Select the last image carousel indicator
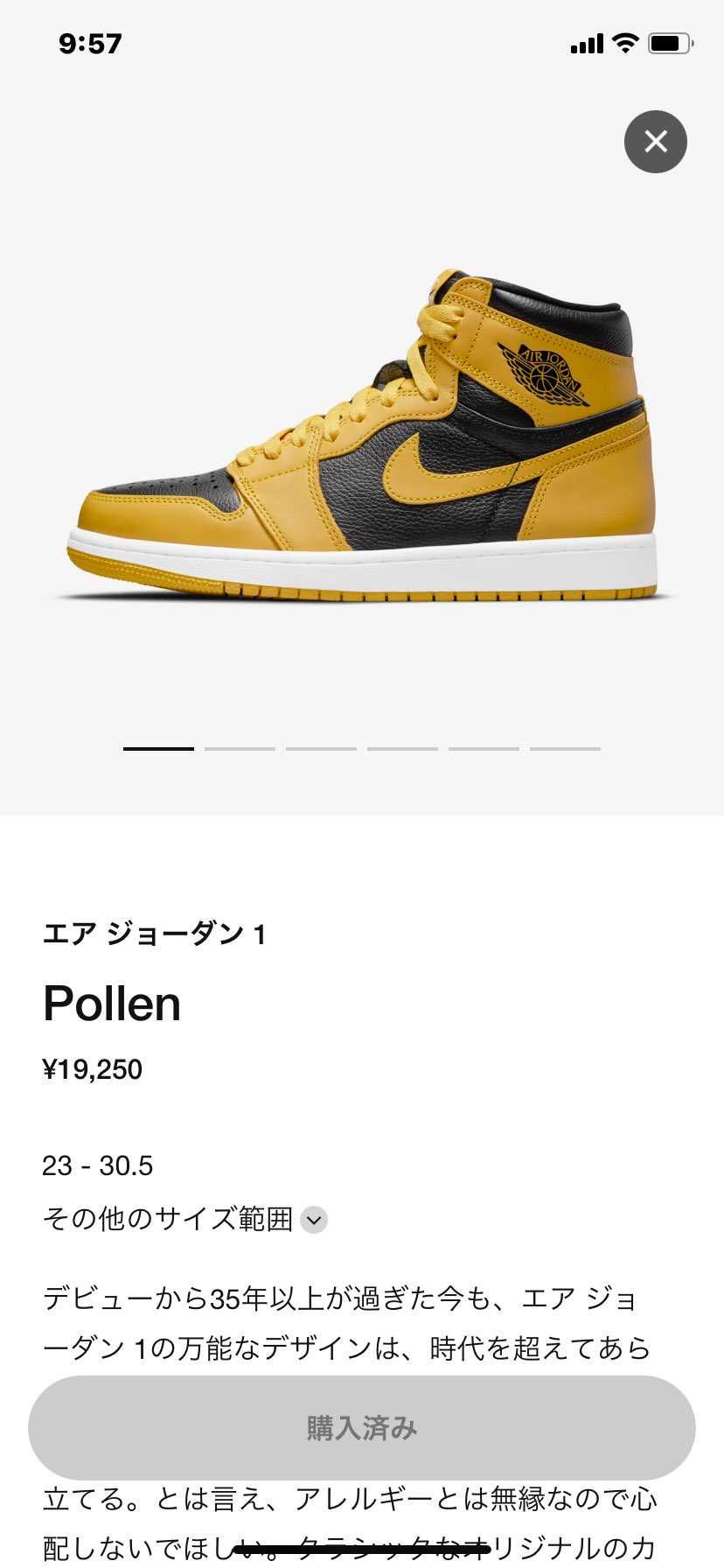 [x=565, y=748]
